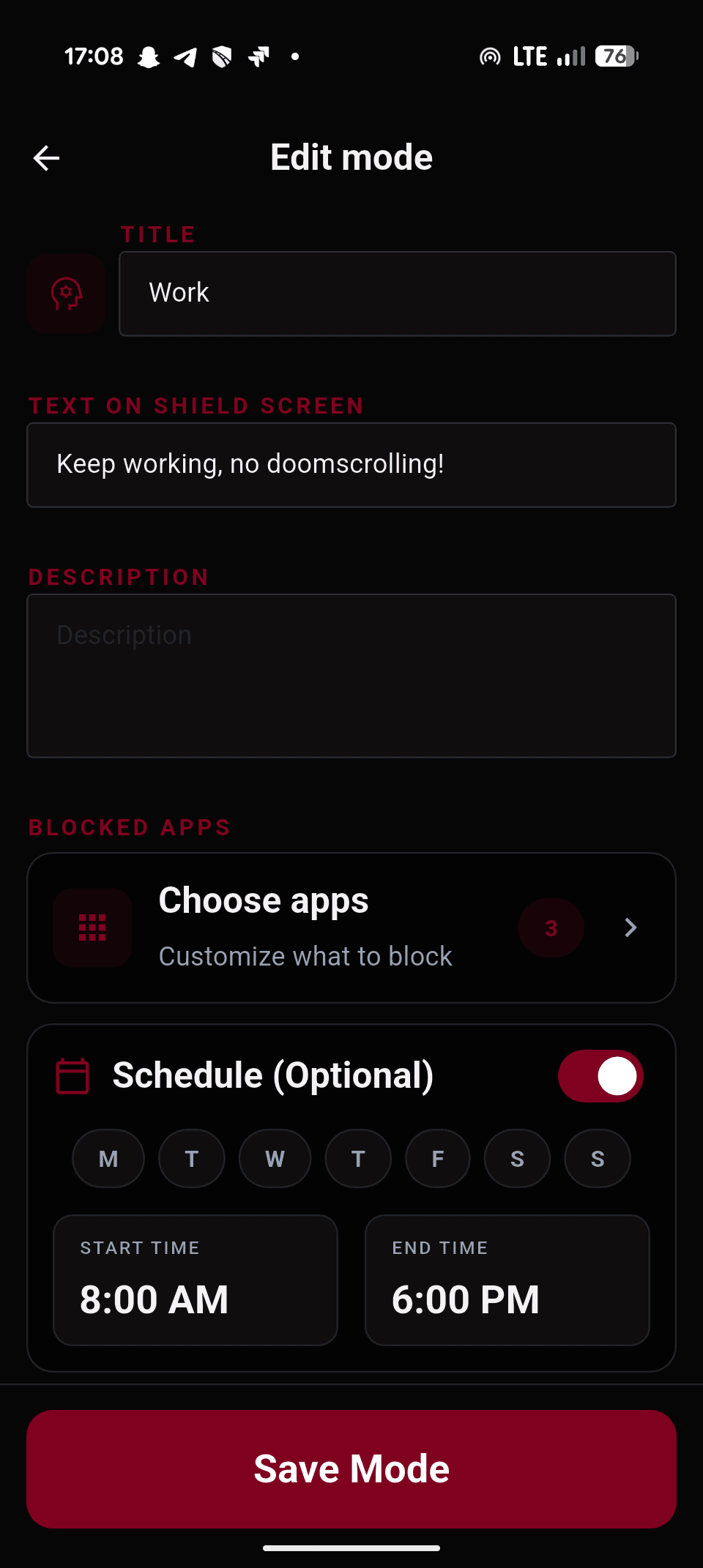The image size is (703, 1568).
Task: Select Wednesday in the schedule days
Action: point(275,1159)
